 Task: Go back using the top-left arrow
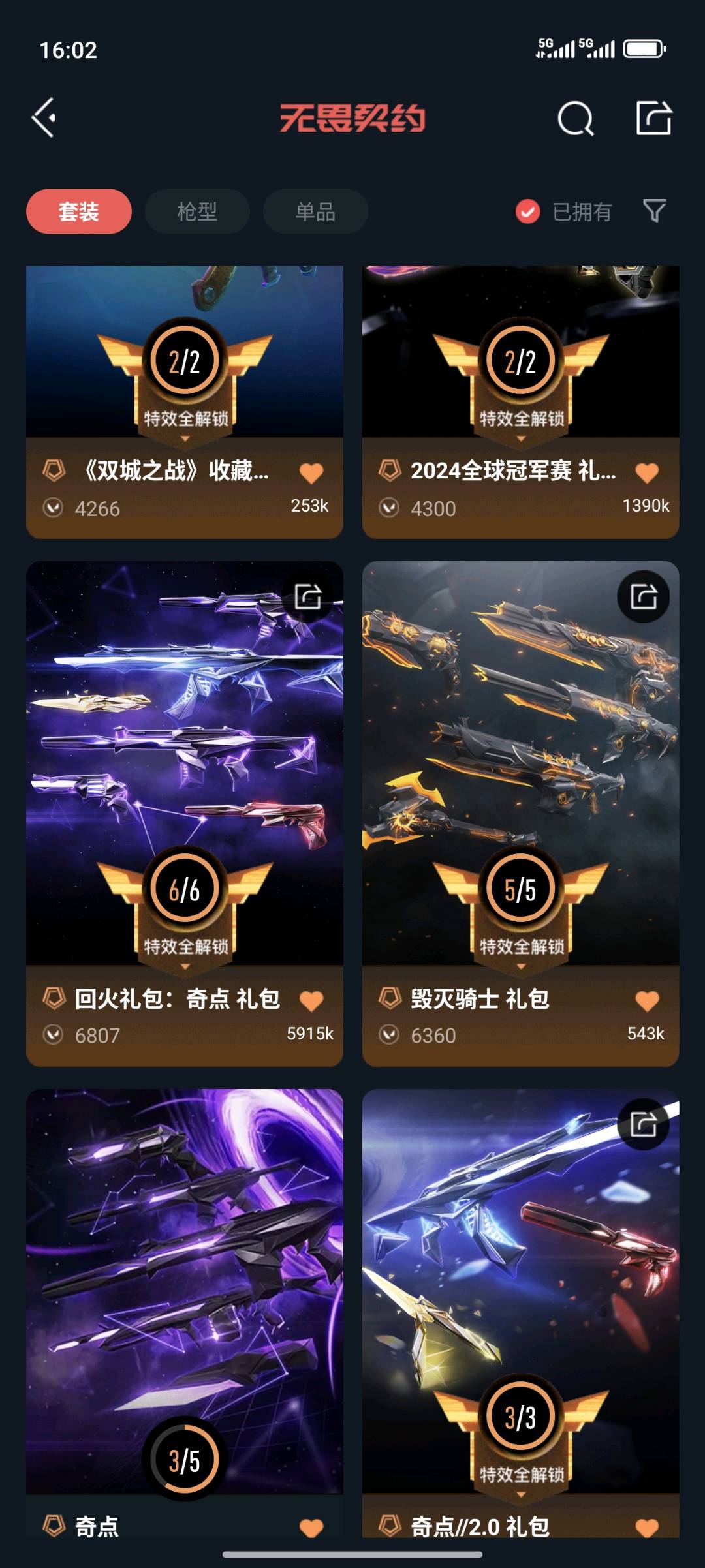pyautogui.click(x=44, y=118)
